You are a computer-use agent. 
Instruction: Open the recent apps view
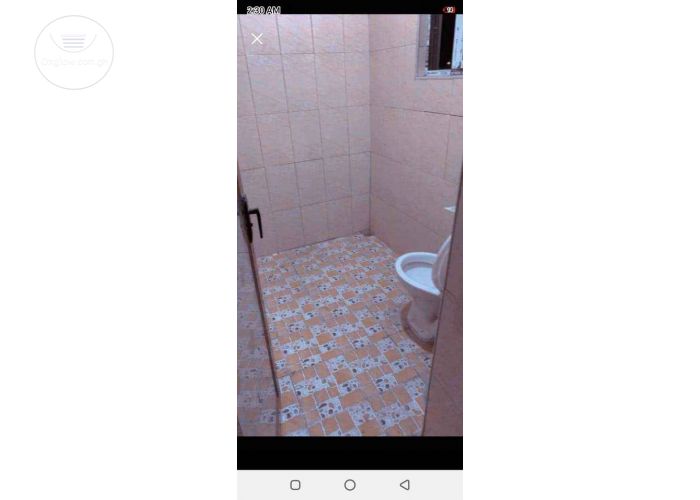point(295,485)
